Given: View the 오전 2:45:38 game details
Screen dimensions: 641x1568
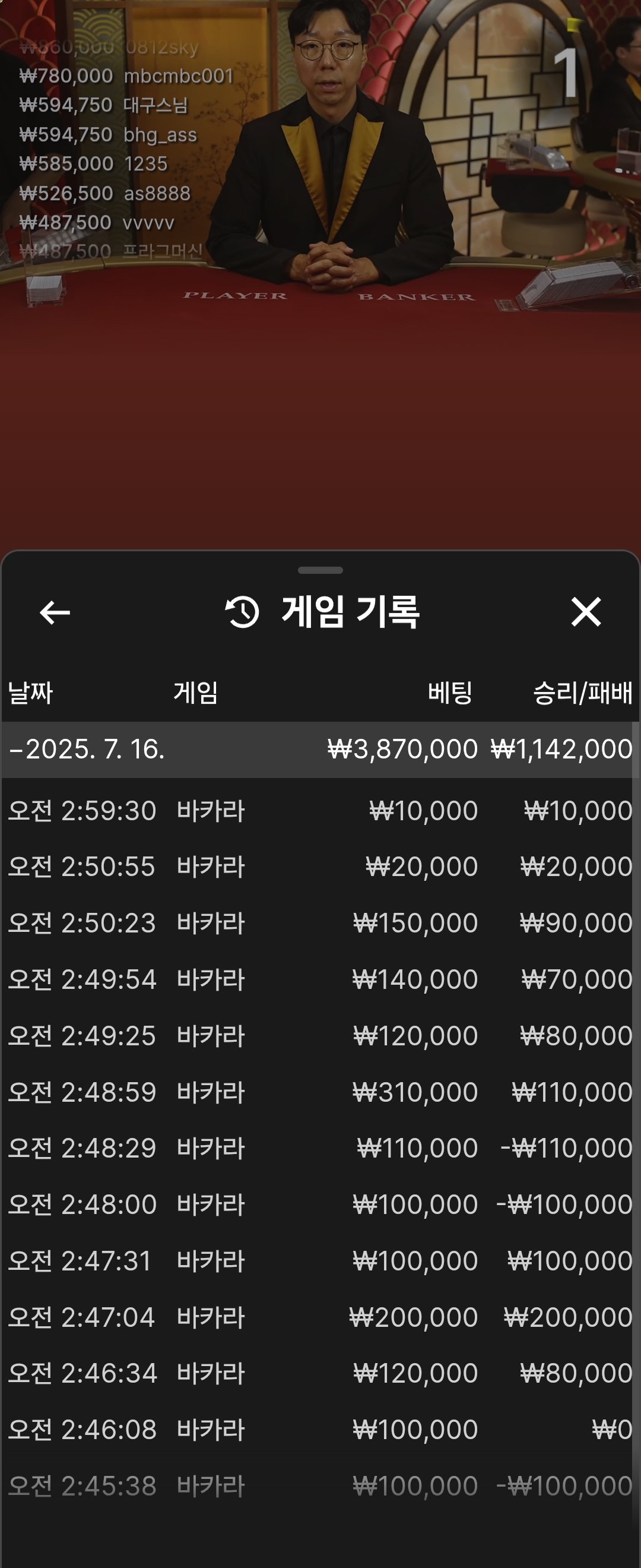Looking at the screenshot, I should point(320,1486).
